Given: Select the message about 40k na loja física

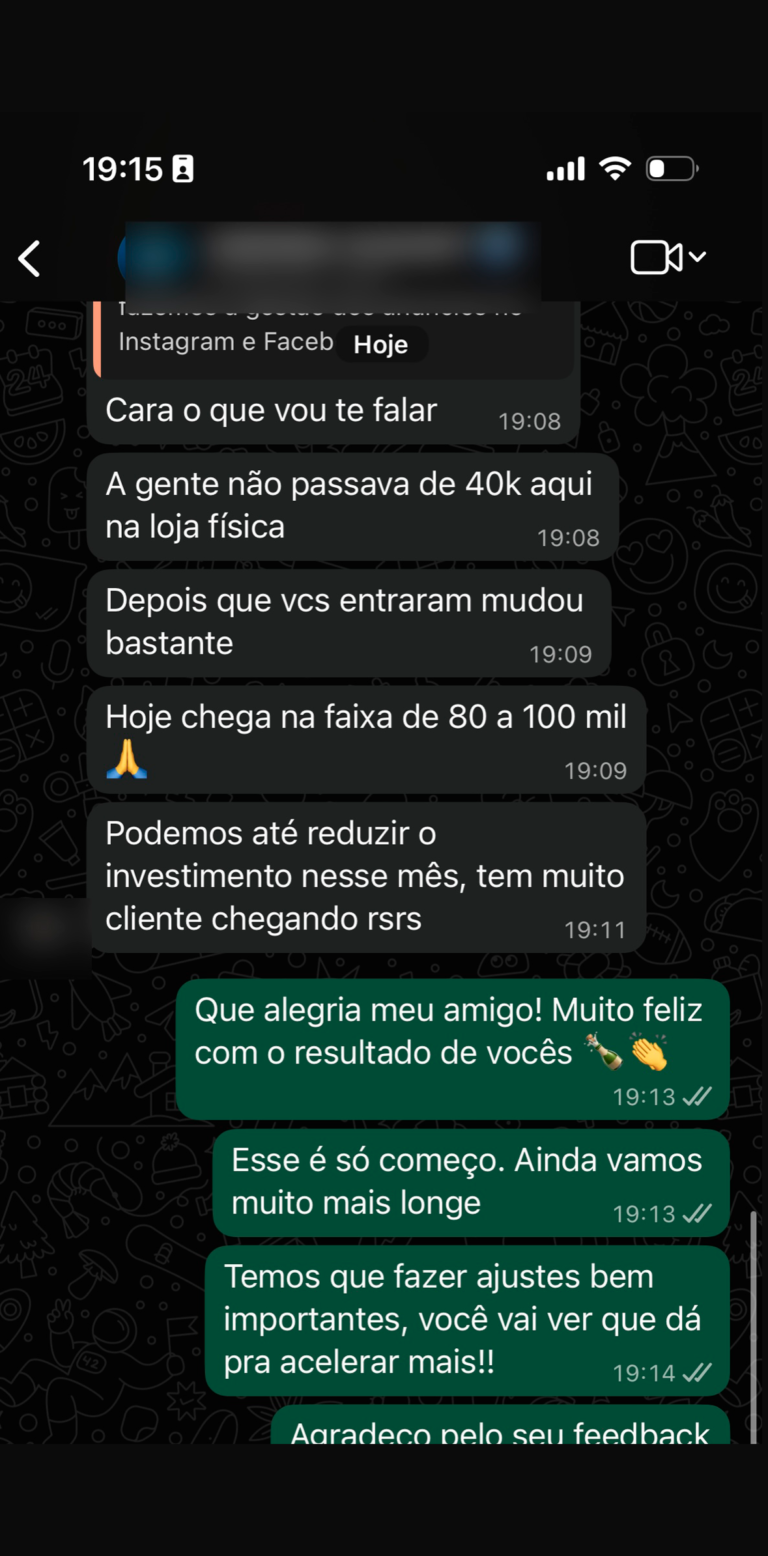Looking at the screenshot, I should [348, 505].
